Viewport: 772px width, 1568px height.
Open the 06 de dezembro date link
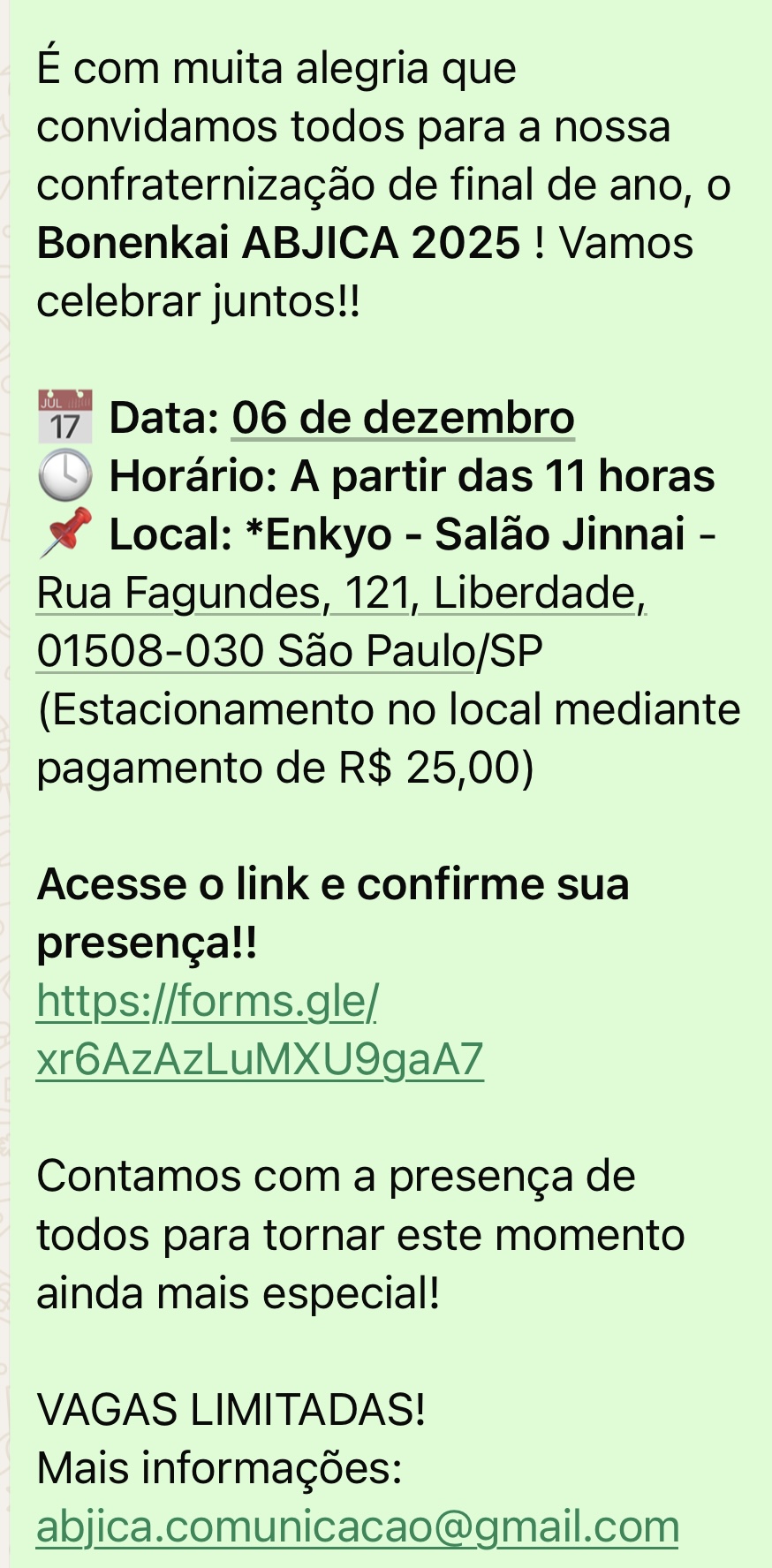coord(403,418)
